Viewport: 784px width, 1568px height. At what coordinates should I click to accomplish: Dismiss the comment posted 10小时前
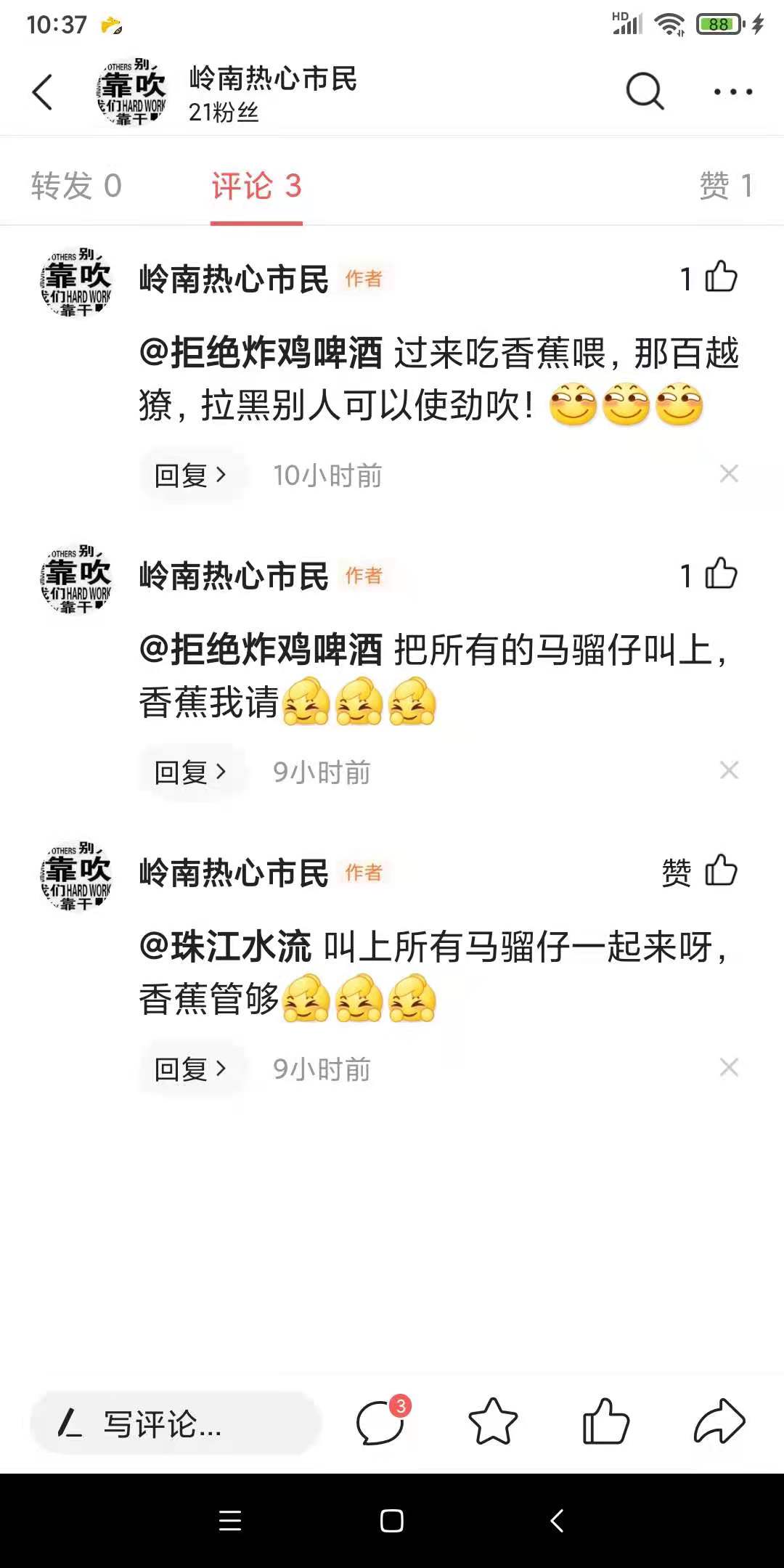click(729, 474)
